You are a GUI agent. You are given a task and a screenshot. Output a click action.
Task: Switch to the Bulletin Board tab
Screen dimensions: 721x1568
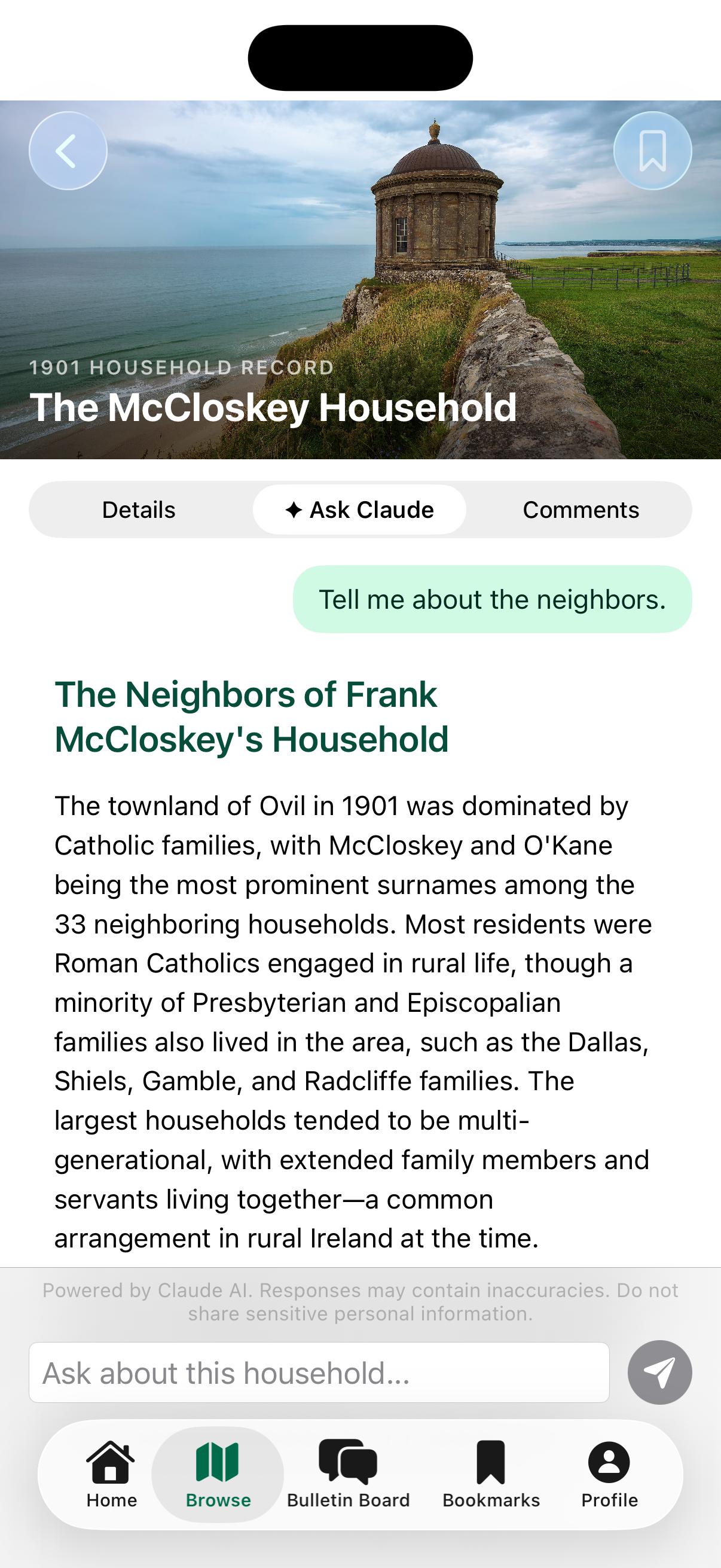point(348,1473)
